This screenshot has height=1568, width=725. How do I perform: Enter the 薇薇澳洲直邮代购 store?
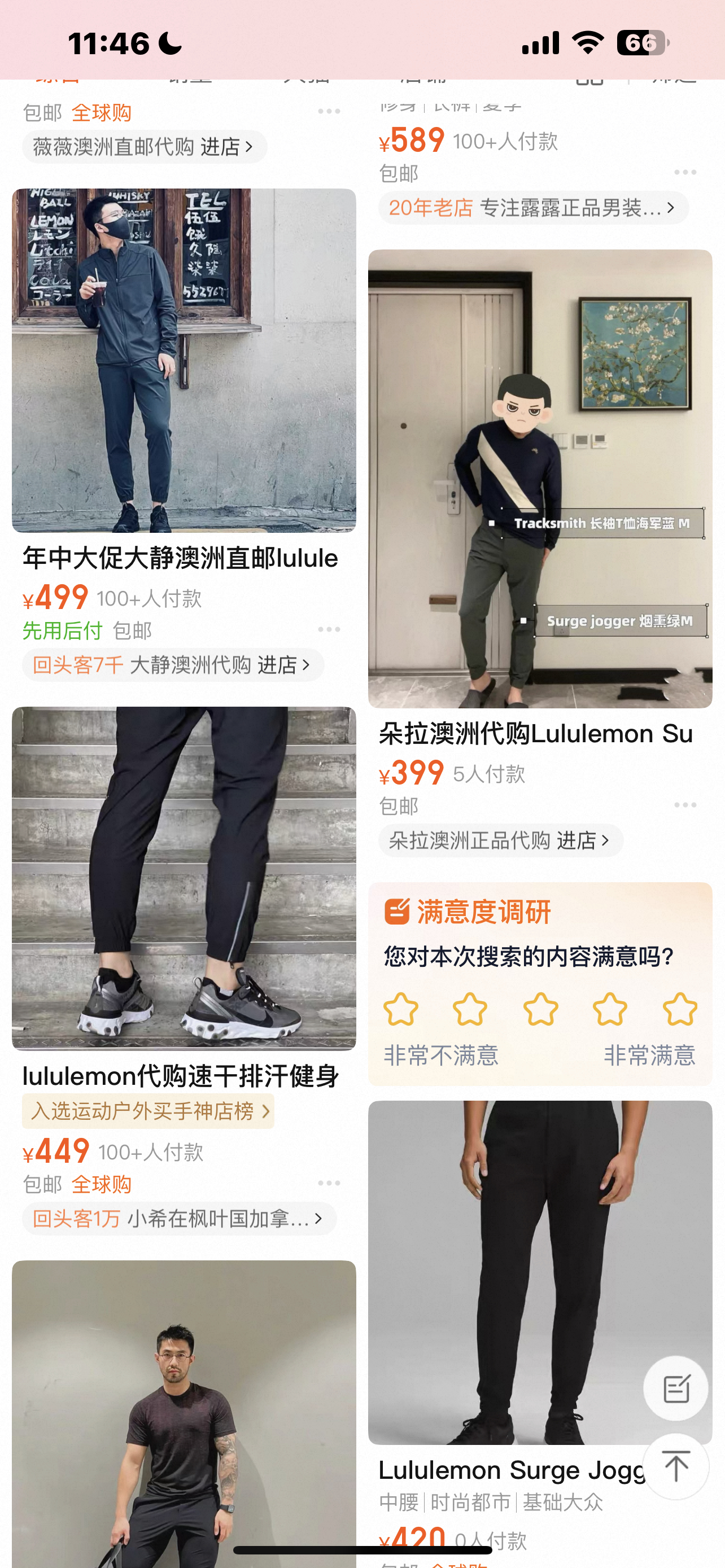coord(143,147)
